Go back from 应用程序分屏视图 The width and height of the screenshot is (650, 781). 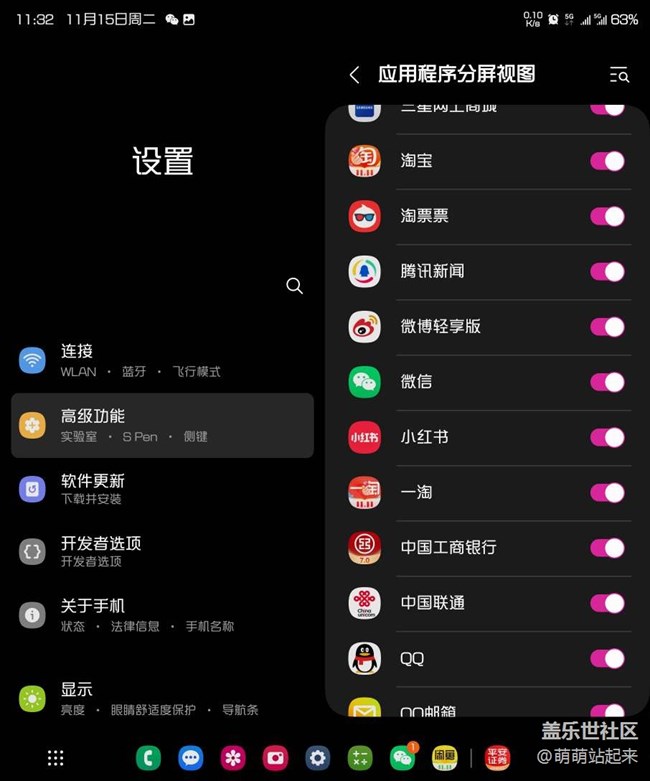pyautogui.click(x=354, y=75)
